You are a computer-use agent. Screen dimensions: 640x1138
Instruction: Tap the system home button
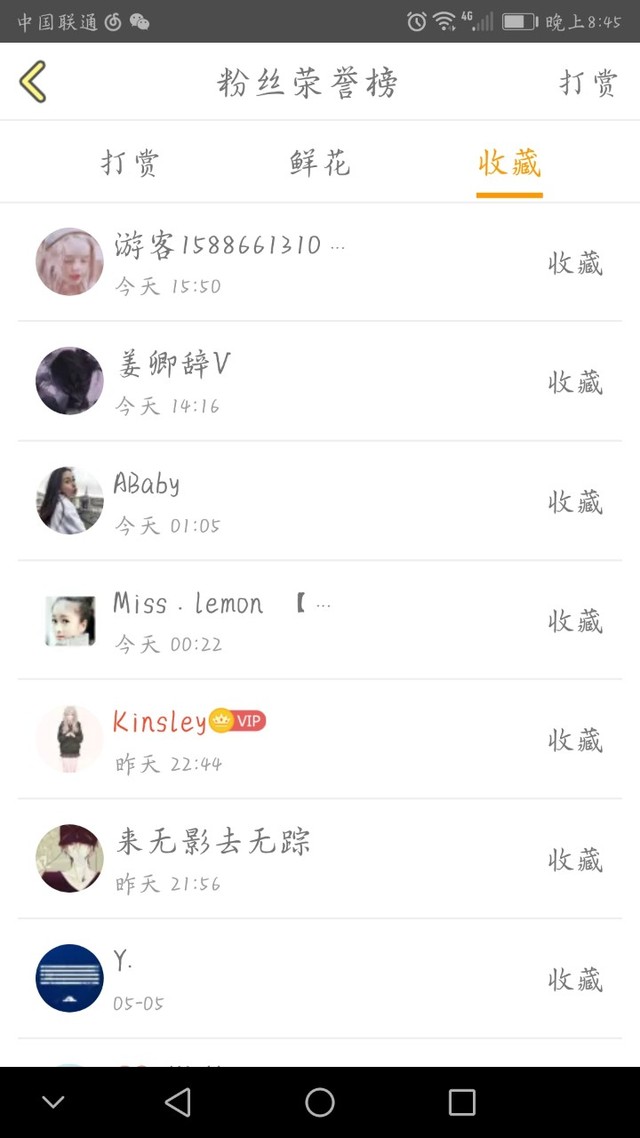click(x=320, y=1102)
